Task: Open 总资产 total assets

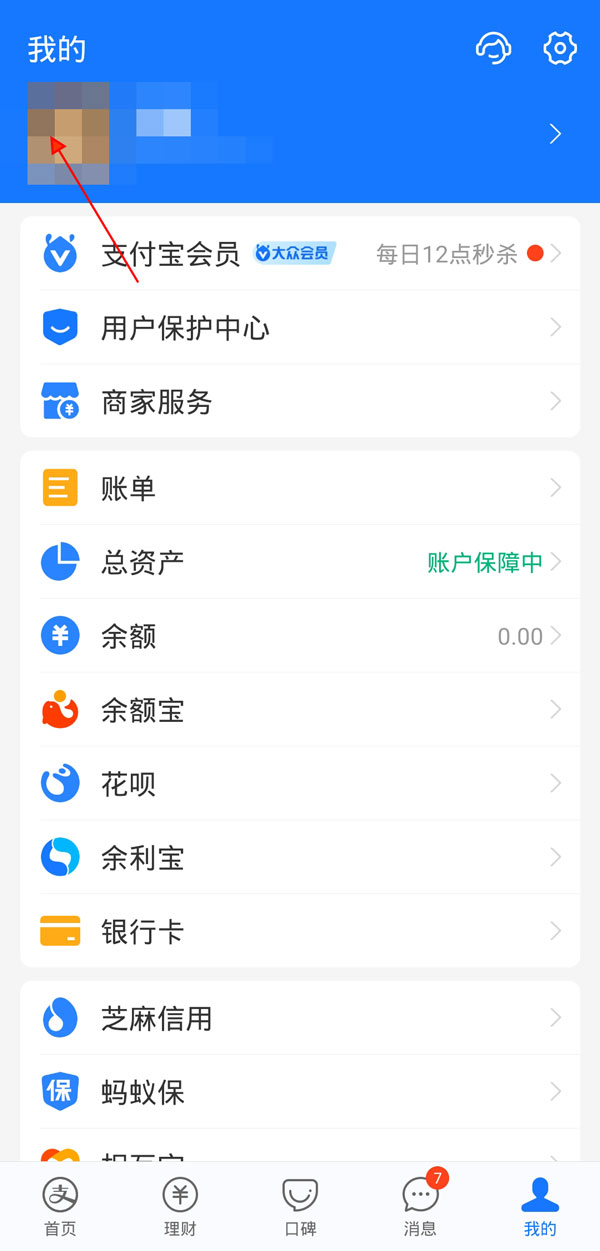Action: pos(300,562)
